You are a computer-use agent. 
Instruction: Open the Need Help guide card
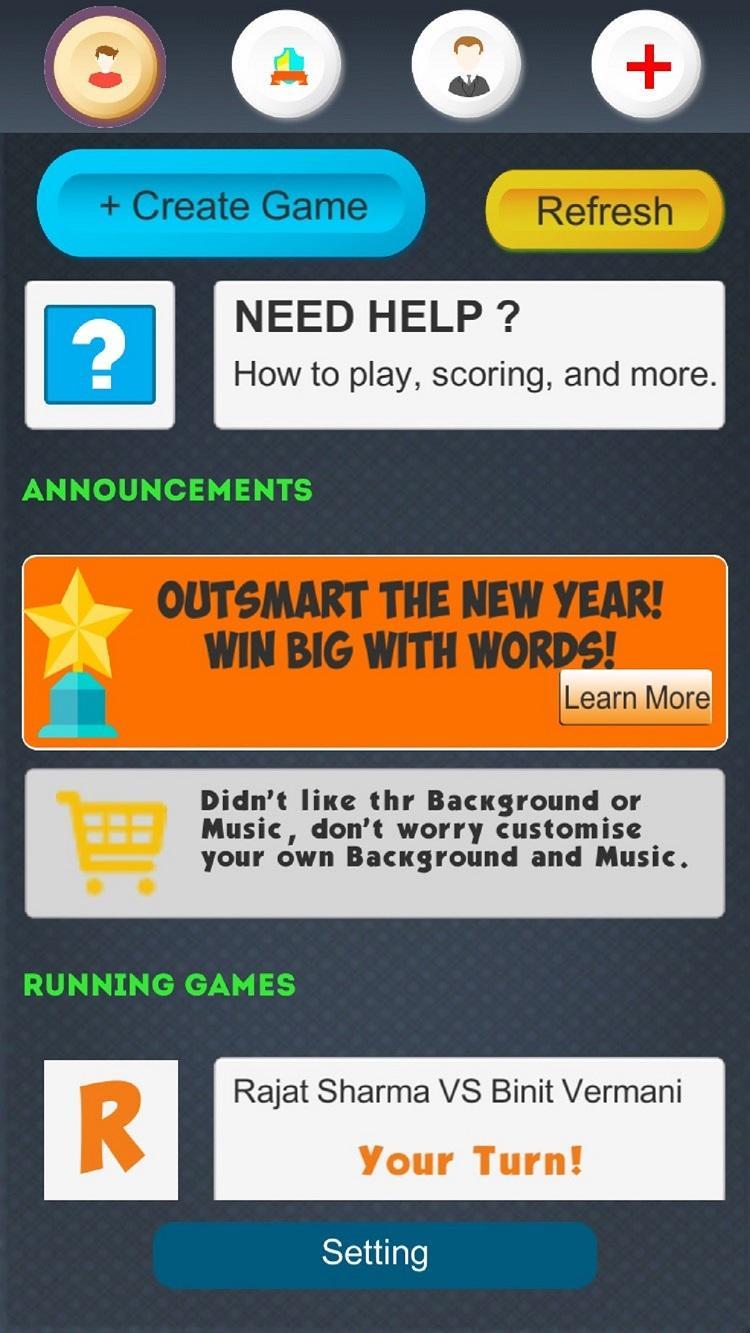[469, 355]
